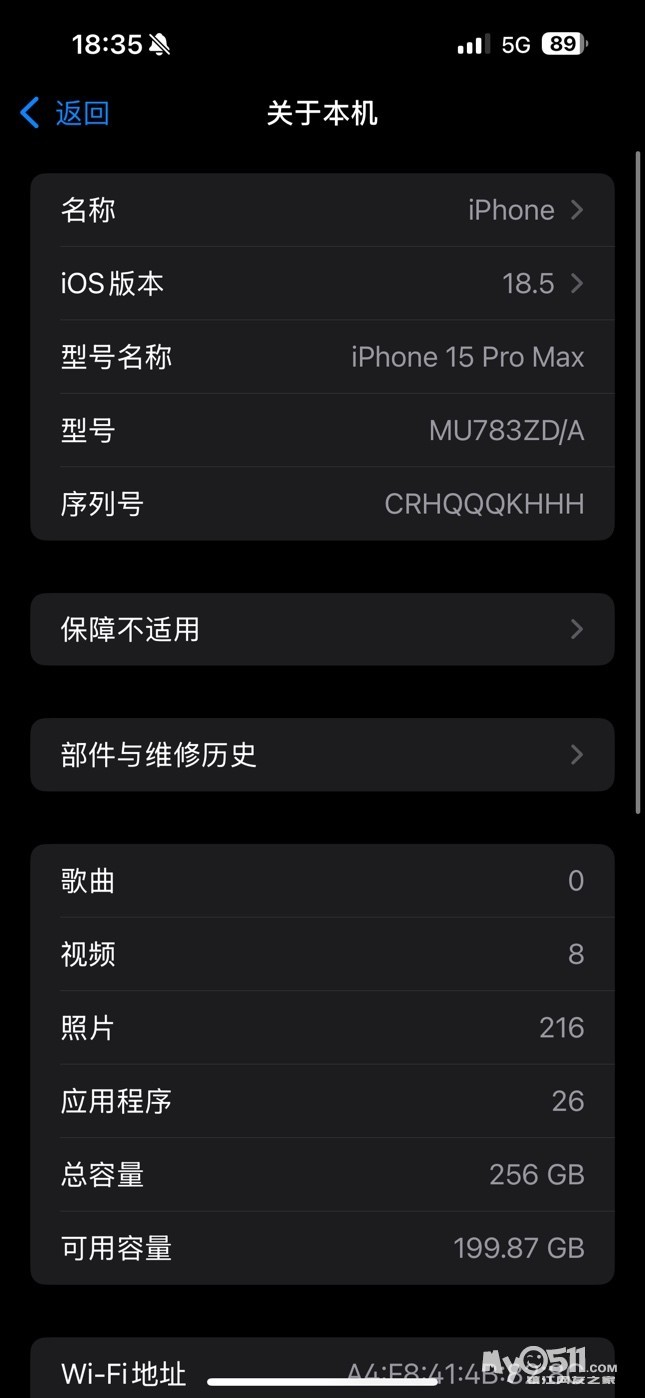Open the 名称 row to rename iPhone
645x1398 pixels.
coord(322,210)
